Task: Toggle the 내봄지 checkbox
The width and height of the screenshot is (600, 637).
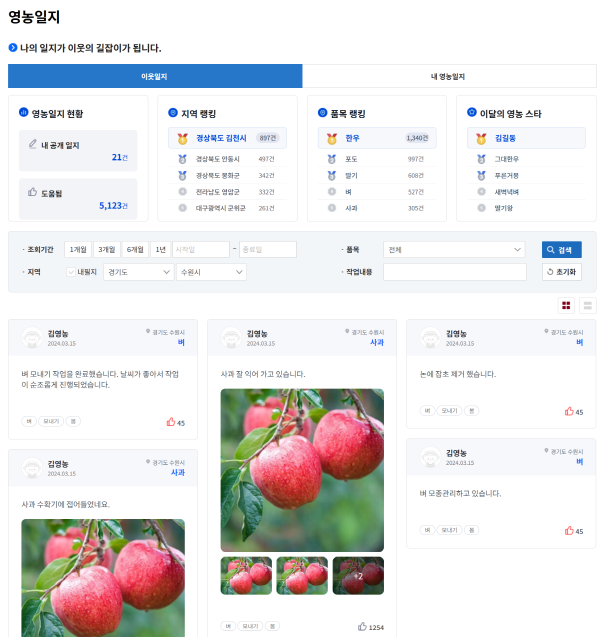Action: click(x=71, y=272)
